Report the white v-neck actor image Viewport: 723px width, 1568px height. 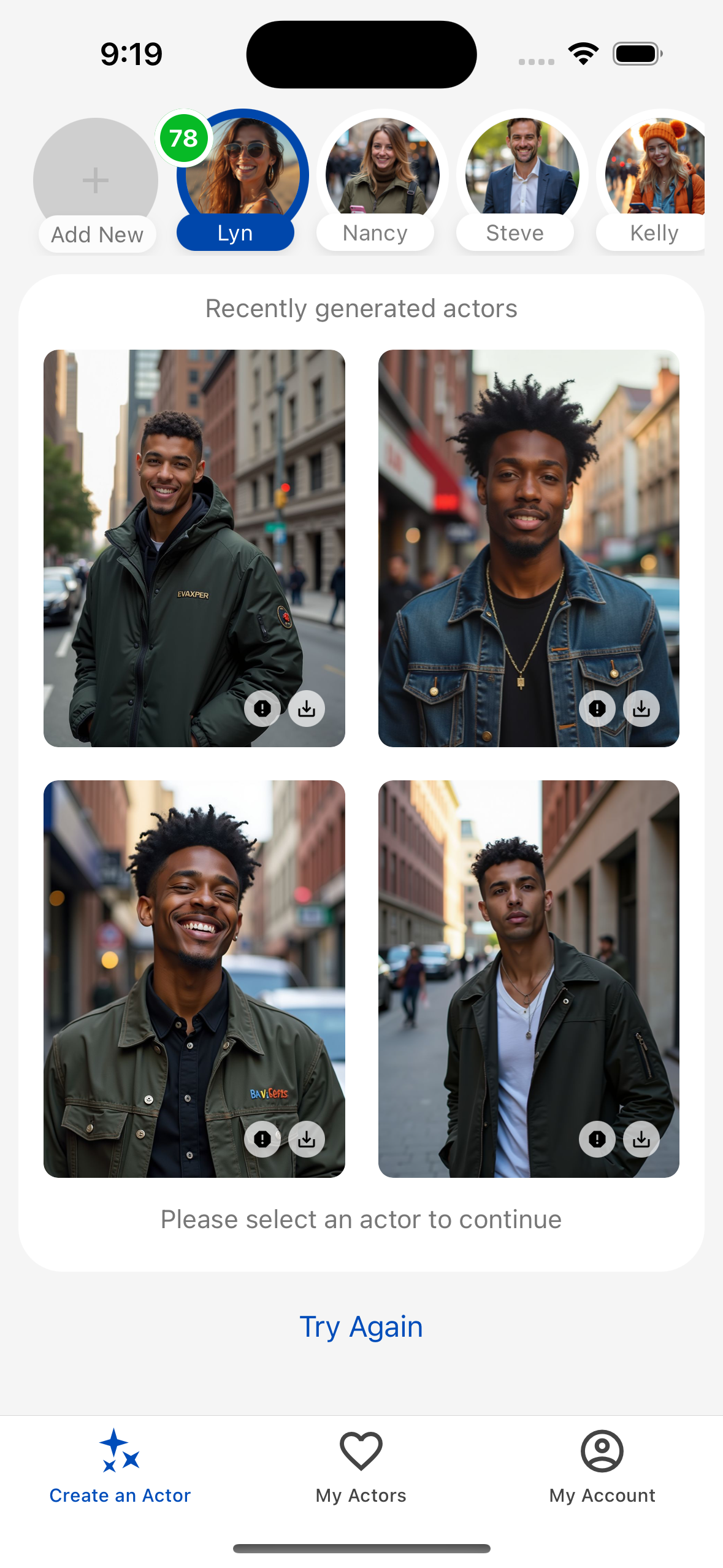597,1140
